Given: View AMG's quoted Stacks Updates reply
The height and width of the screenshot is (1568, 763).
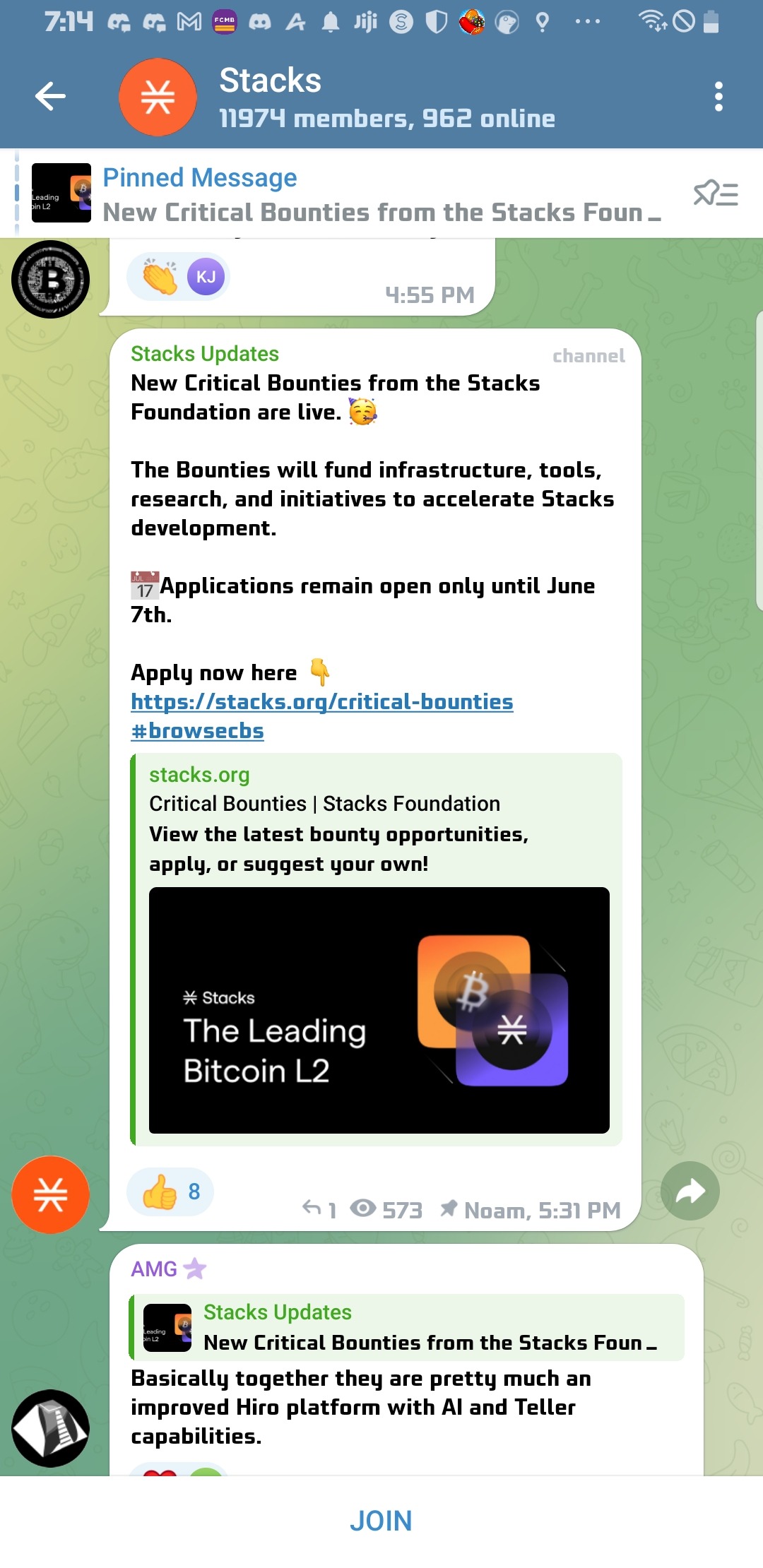Looking at the screenshot, I should pos(407,1328).
